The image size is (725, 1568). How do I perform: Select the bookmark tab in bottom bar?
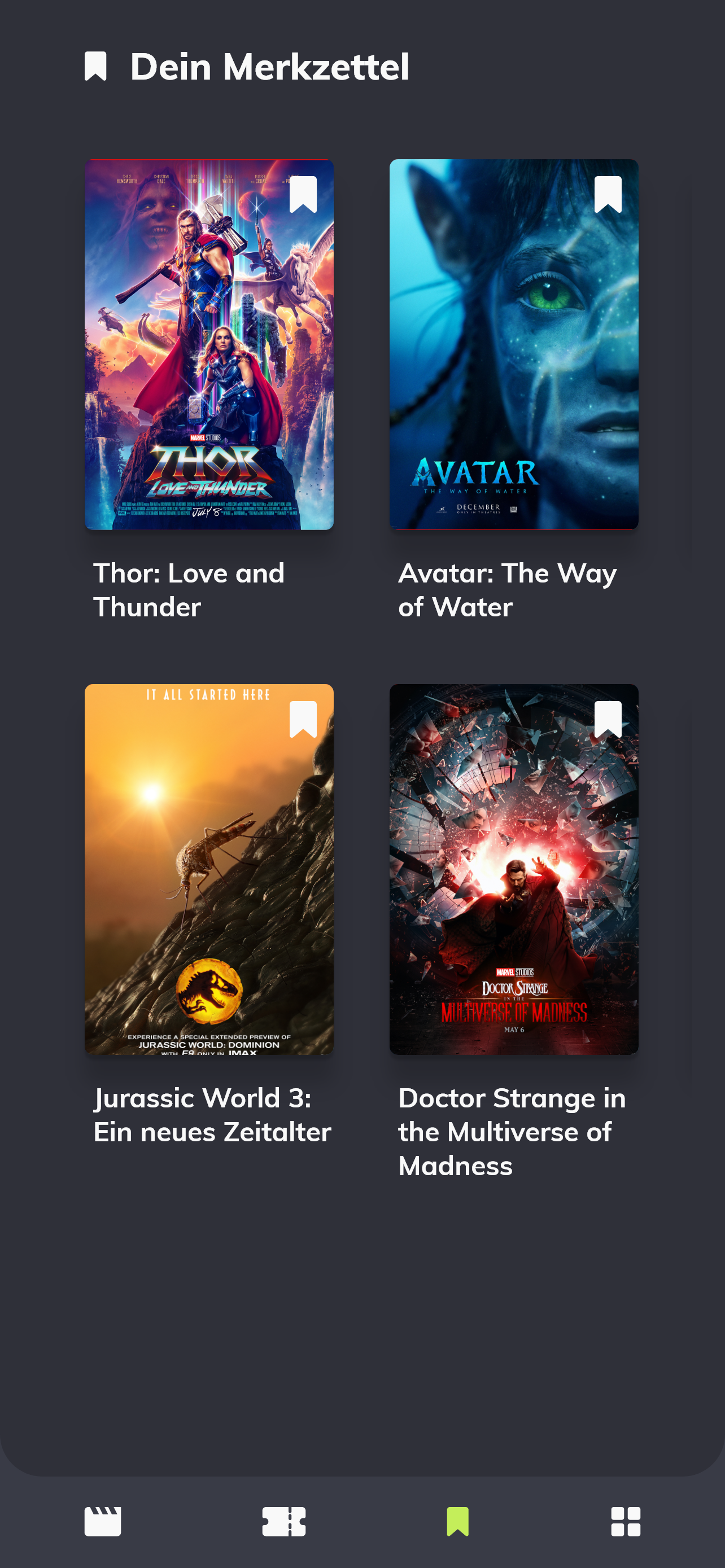pos(457,1521)
